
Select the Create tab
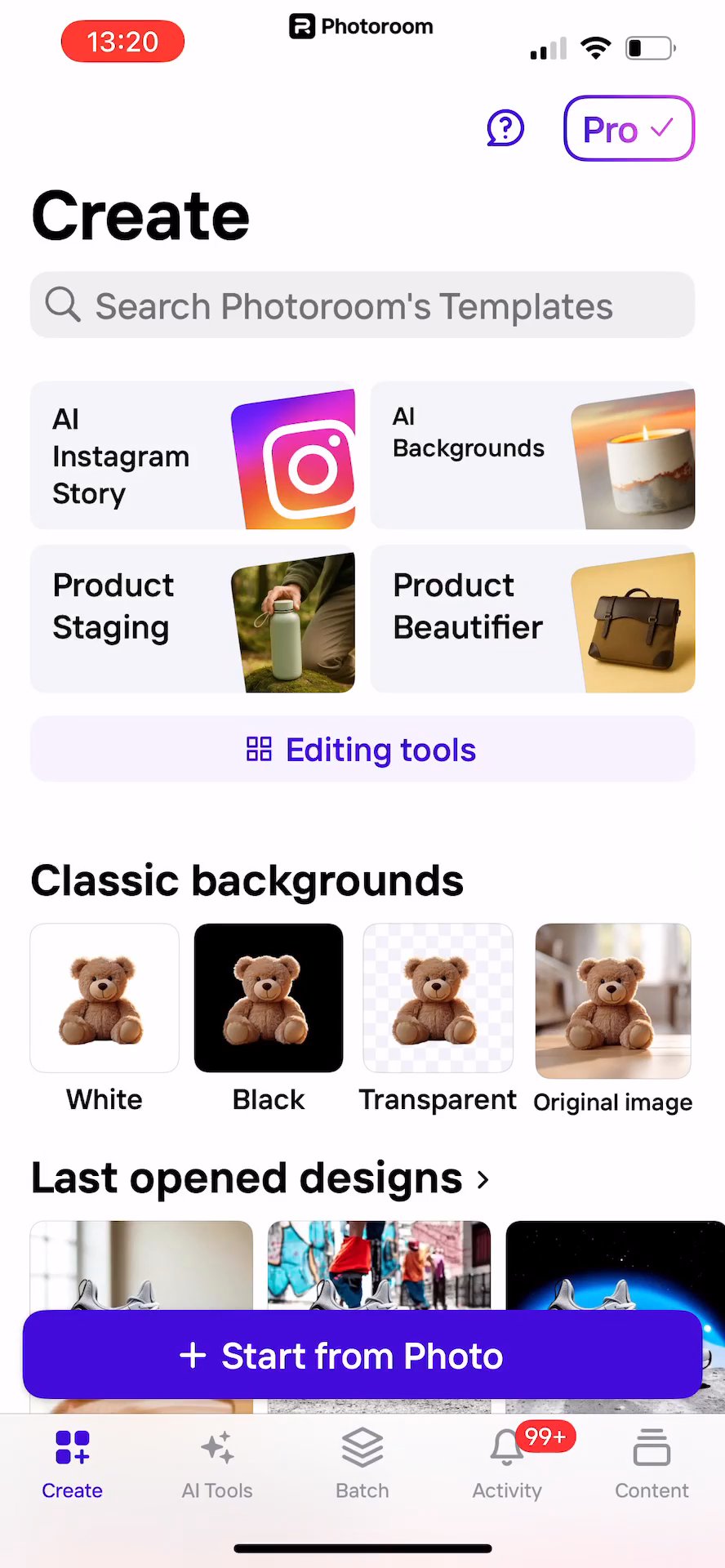(x=72, y=1466)
